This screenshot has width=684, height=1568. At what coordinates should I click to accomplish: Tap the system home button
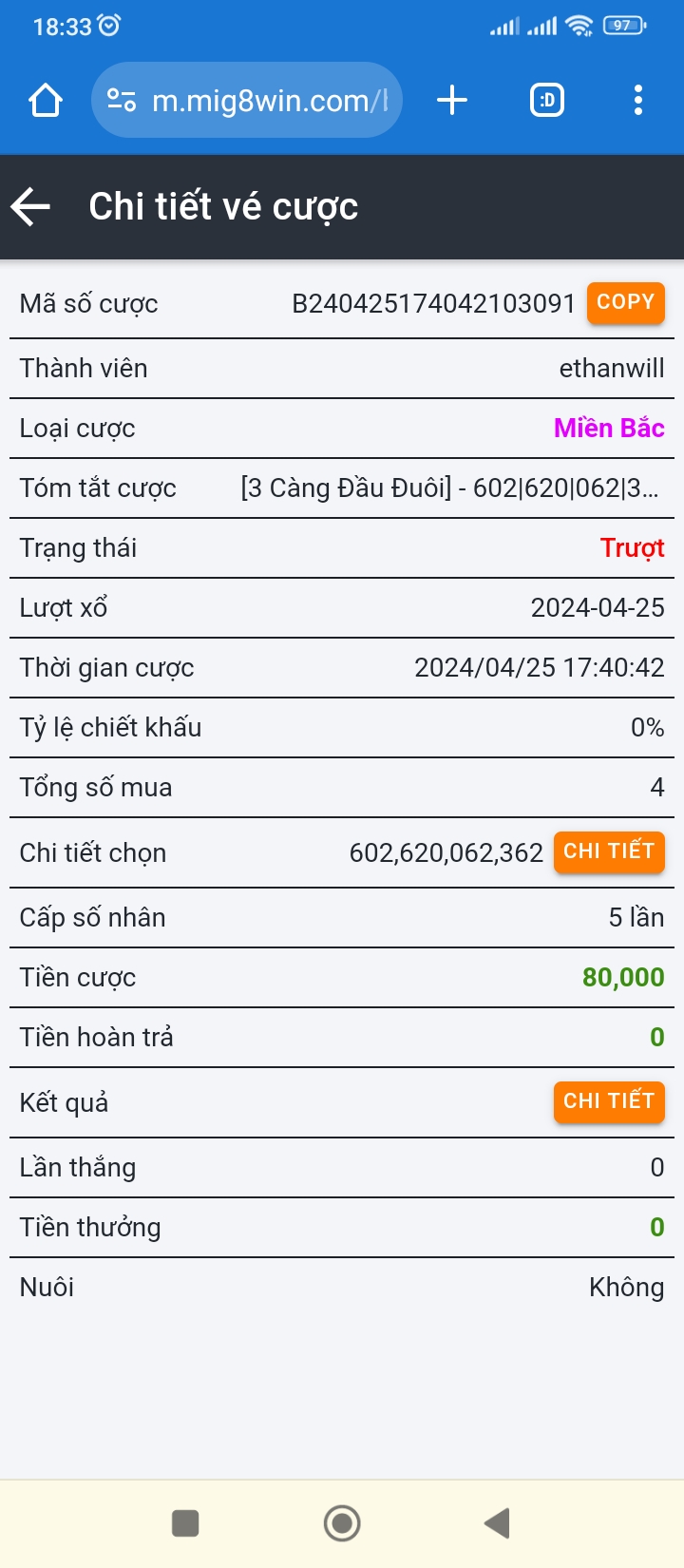342,1523
